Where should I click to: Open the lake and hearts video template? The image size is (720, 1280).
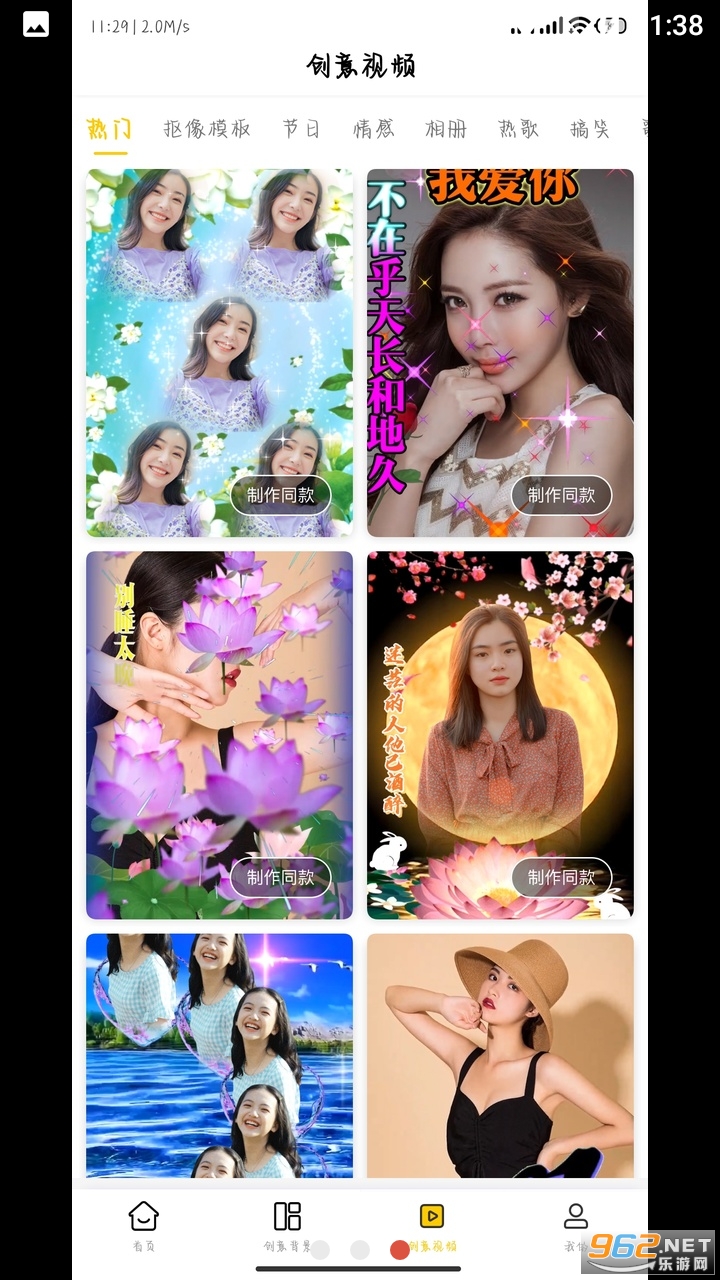tap(219, 1055)
